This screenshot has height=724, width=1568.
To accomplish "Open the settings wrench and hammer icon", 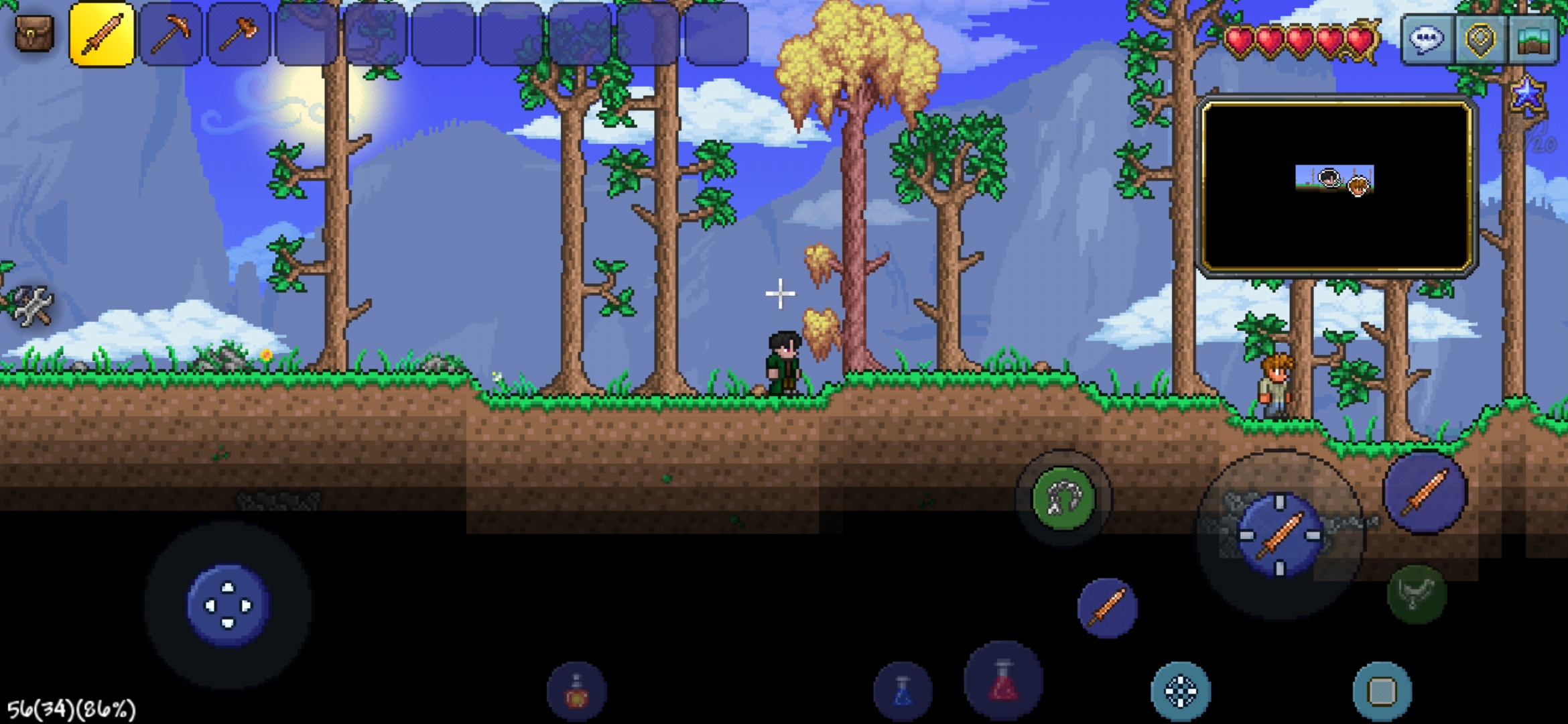I will tap(31, 306).
